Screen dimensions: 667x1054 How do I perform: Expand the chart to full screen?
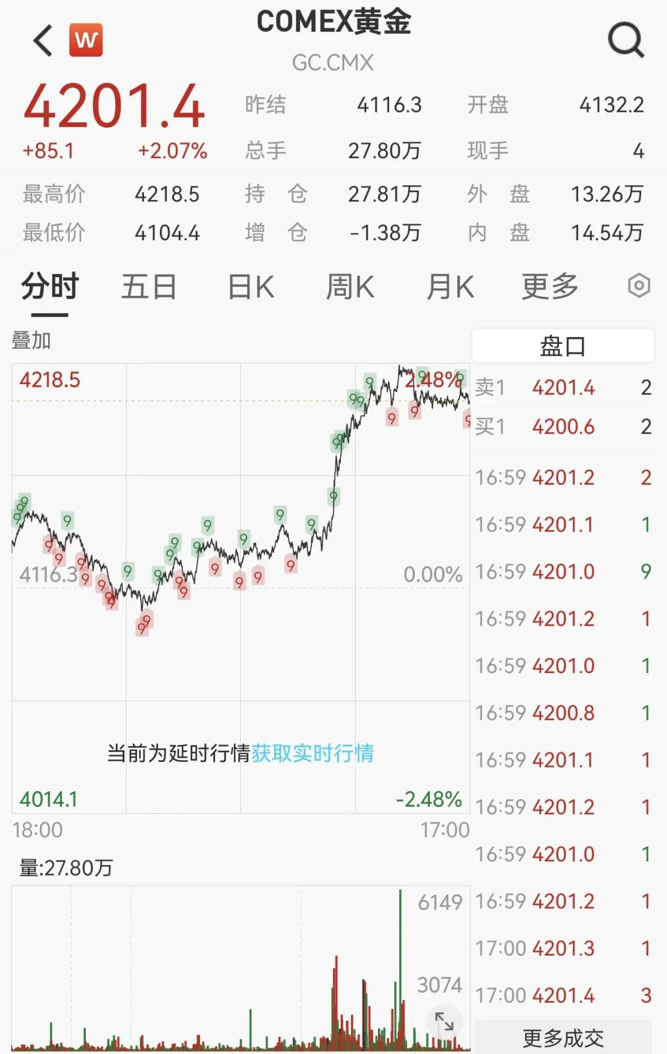click(444, 1022)
